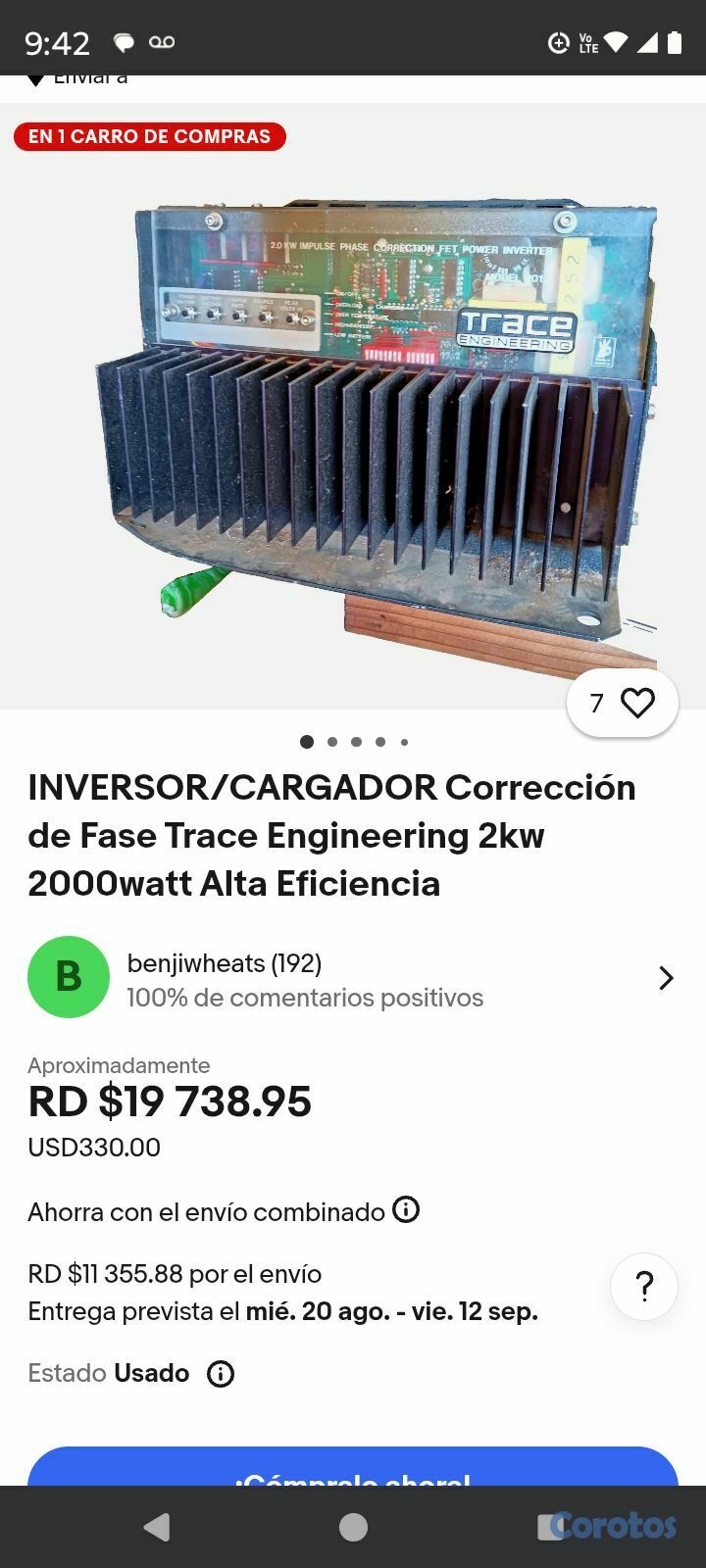Add item to watchlist with heart button
The width and height of the screenshot is (706, 1568).
click(636, 703)
